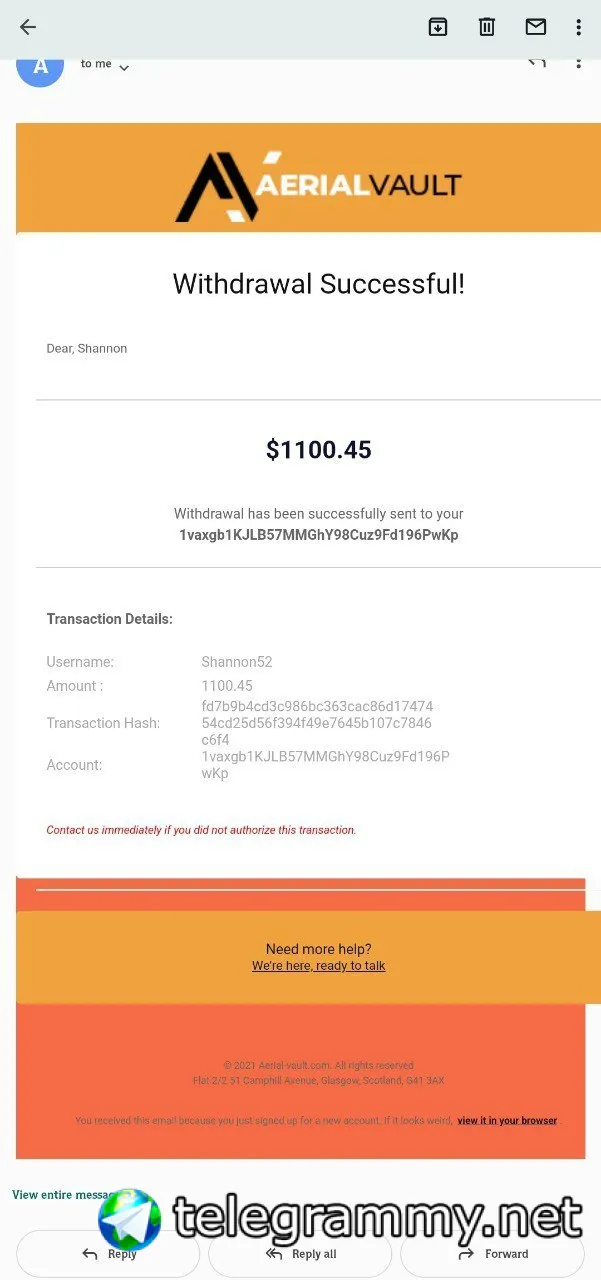
Task: Choose Reply all
Action: tap(300, 1254)
